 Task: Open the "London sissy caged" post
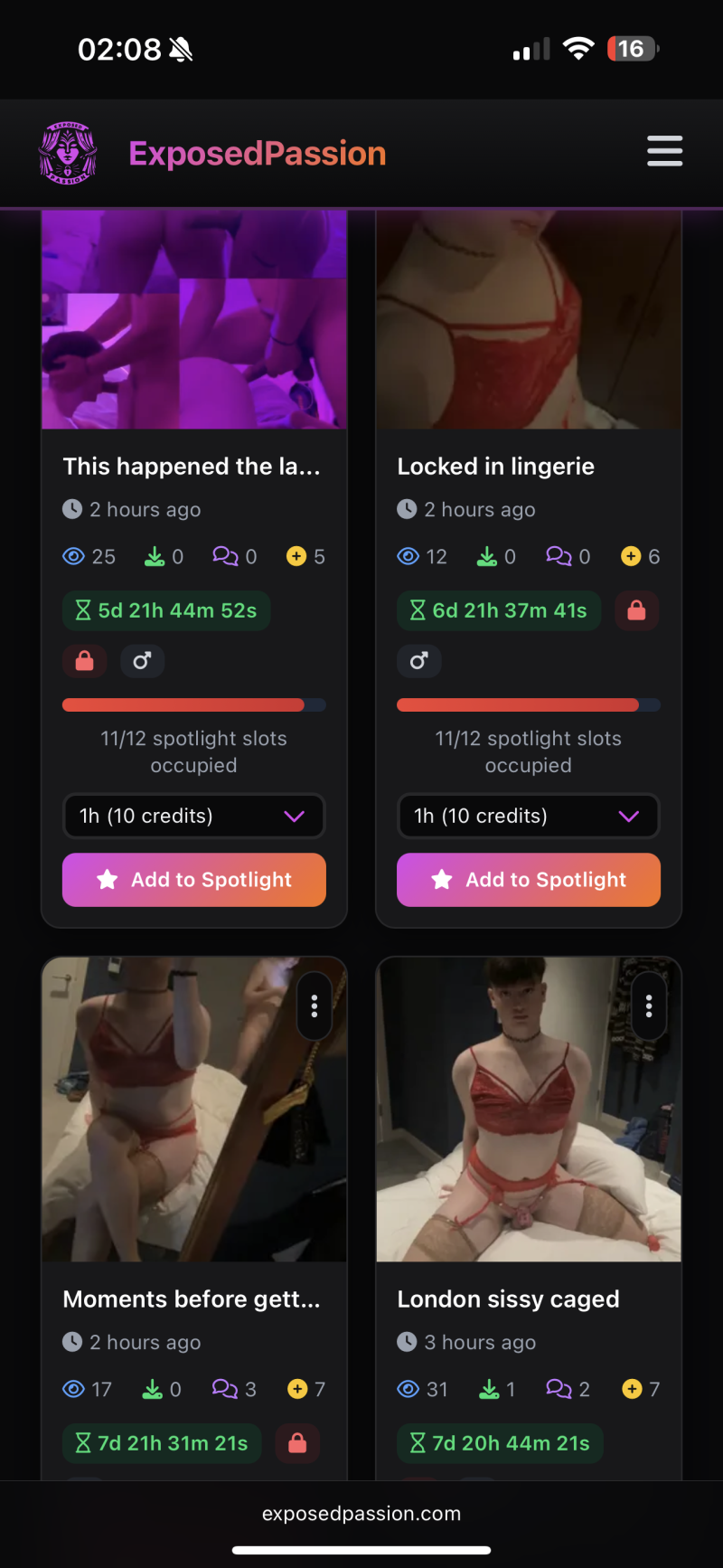(x=508, y=1299)
